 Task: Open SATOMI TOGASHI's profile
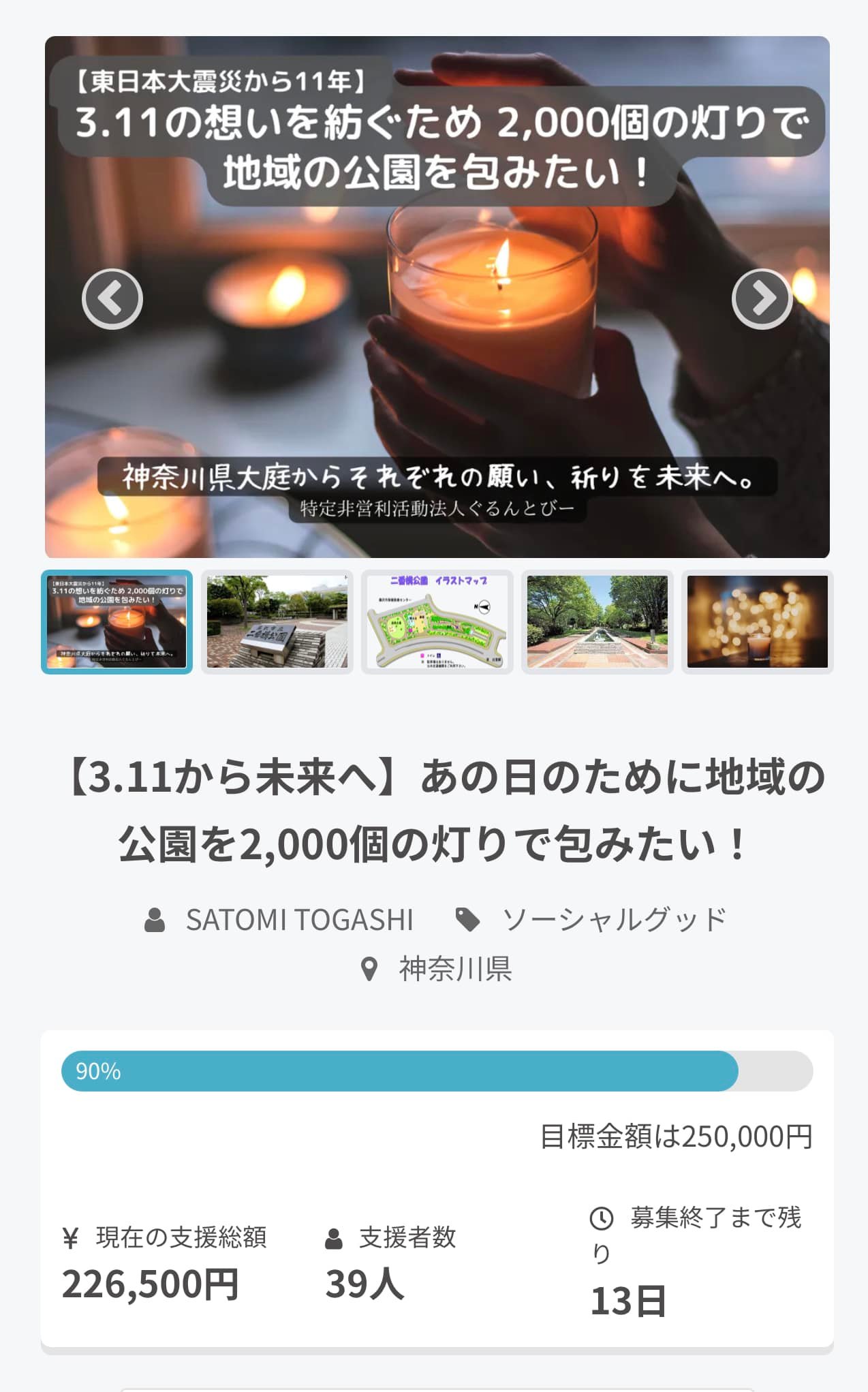point(299,920)
